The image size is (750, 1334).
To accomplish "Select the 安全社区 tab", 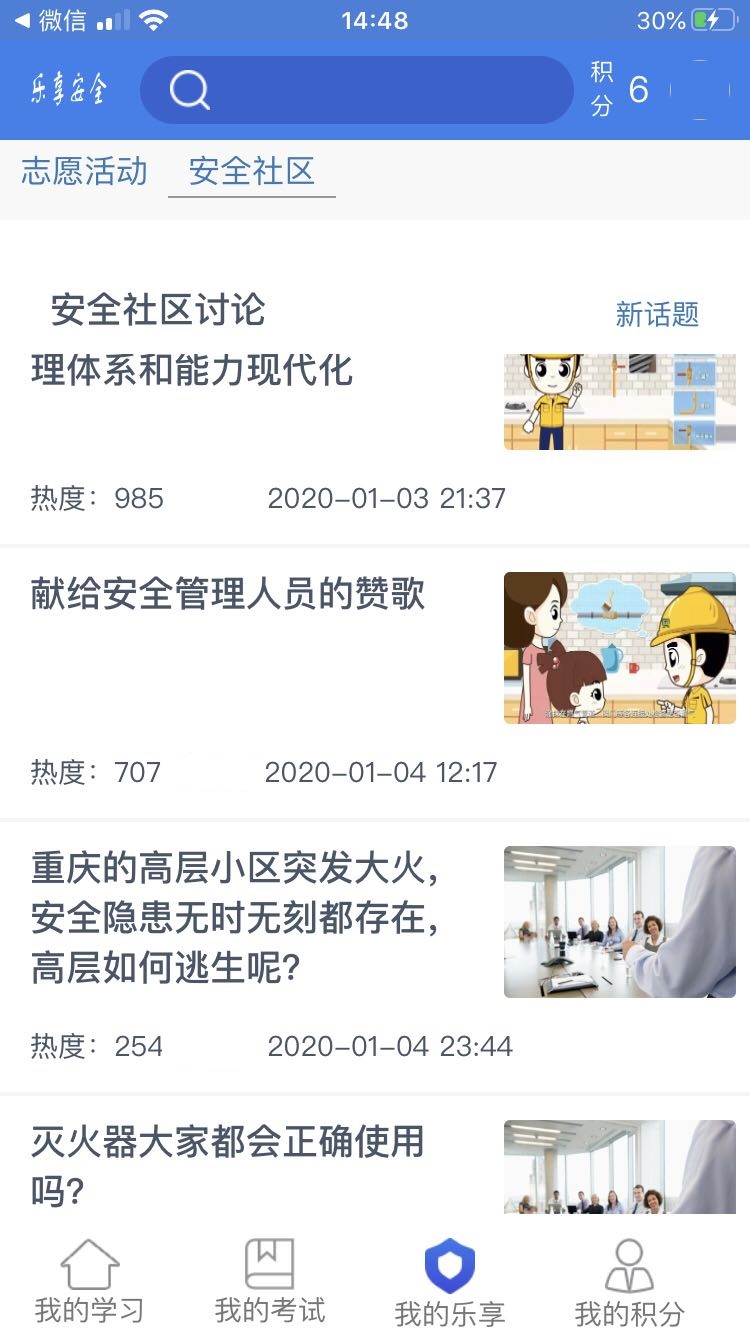I will [x=251, y=172].
